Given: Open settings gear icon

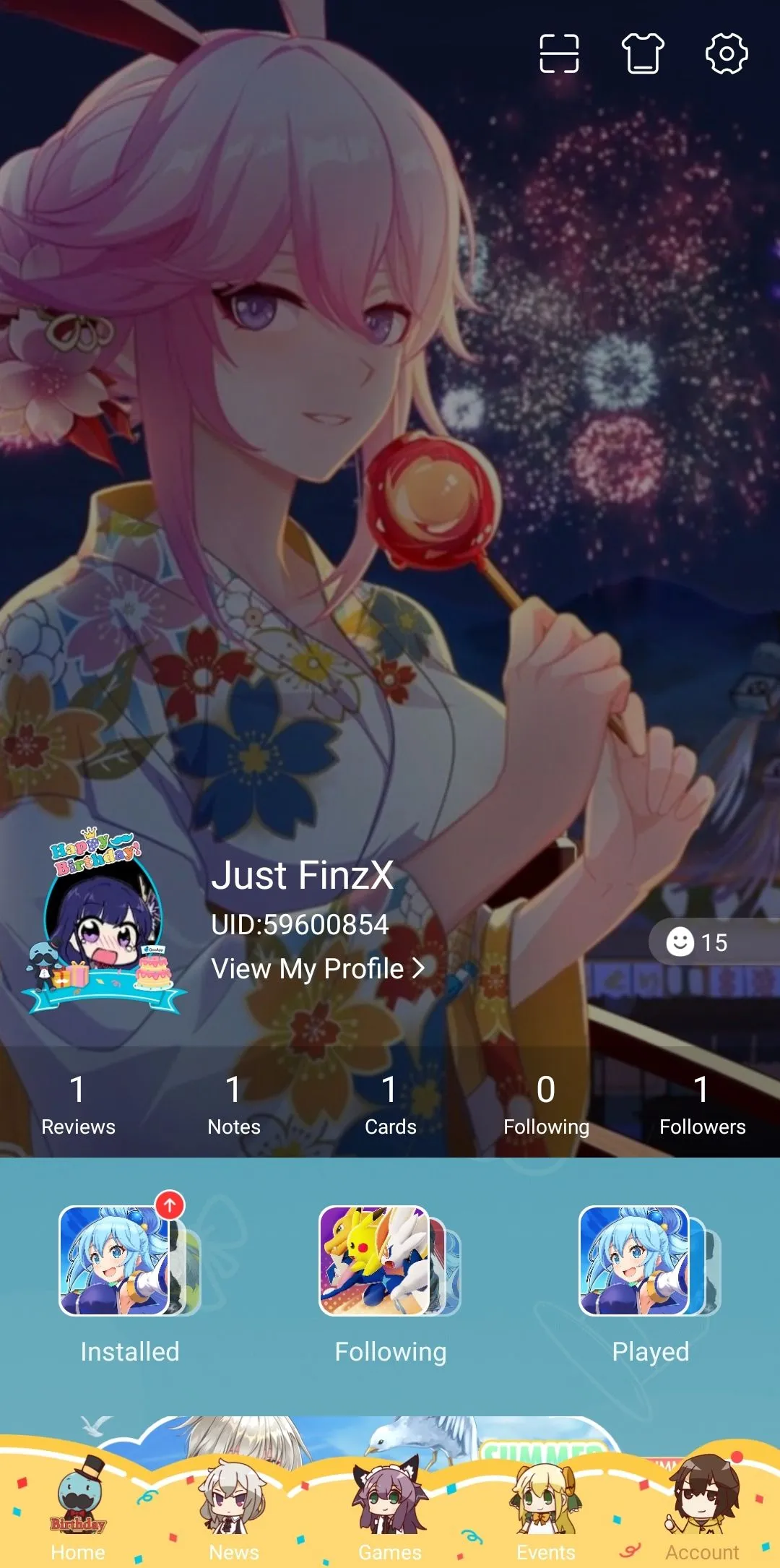Looking at the screenshot, I should coord(726,54).
